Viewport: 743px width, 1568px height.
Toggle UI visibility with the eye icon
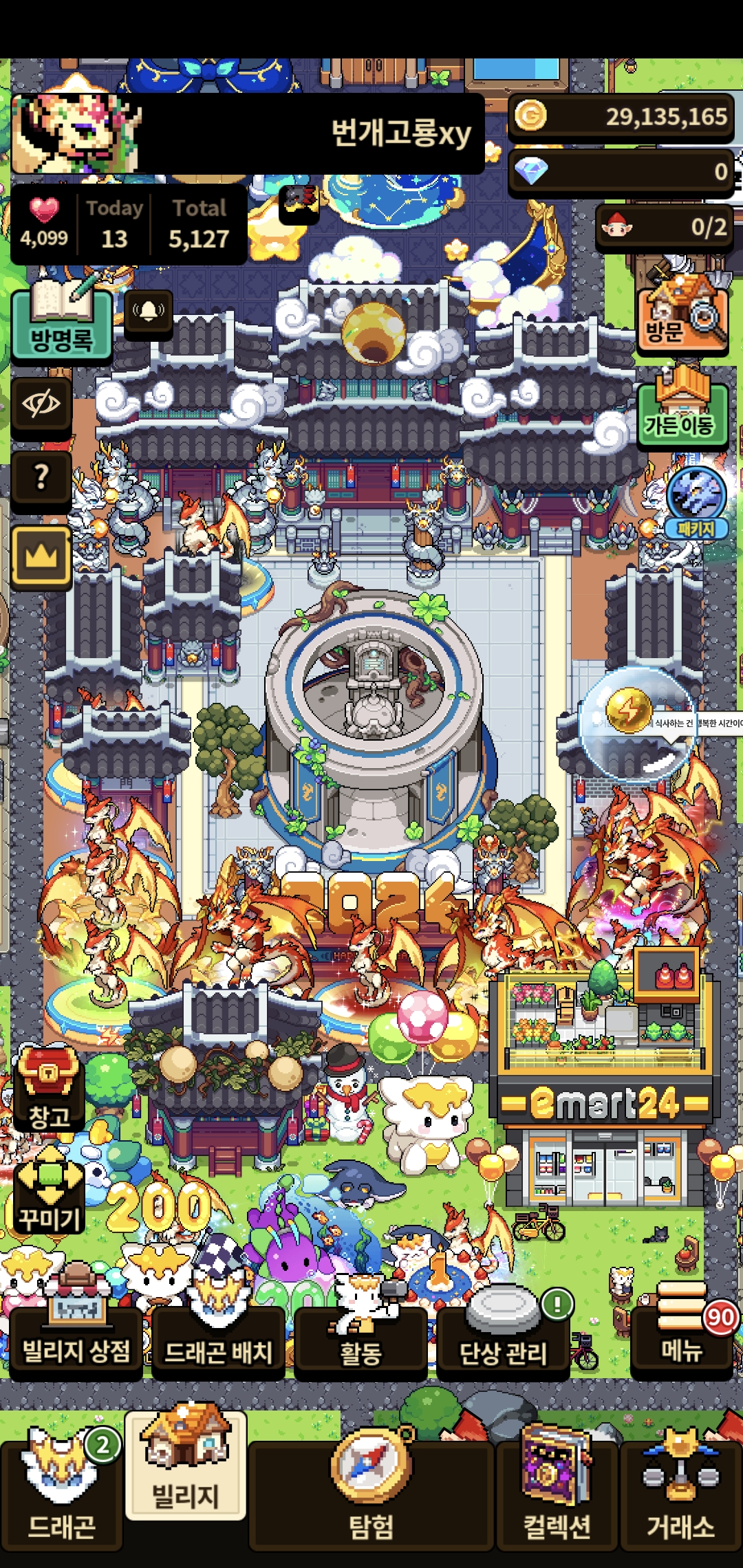tap(41, 404)
